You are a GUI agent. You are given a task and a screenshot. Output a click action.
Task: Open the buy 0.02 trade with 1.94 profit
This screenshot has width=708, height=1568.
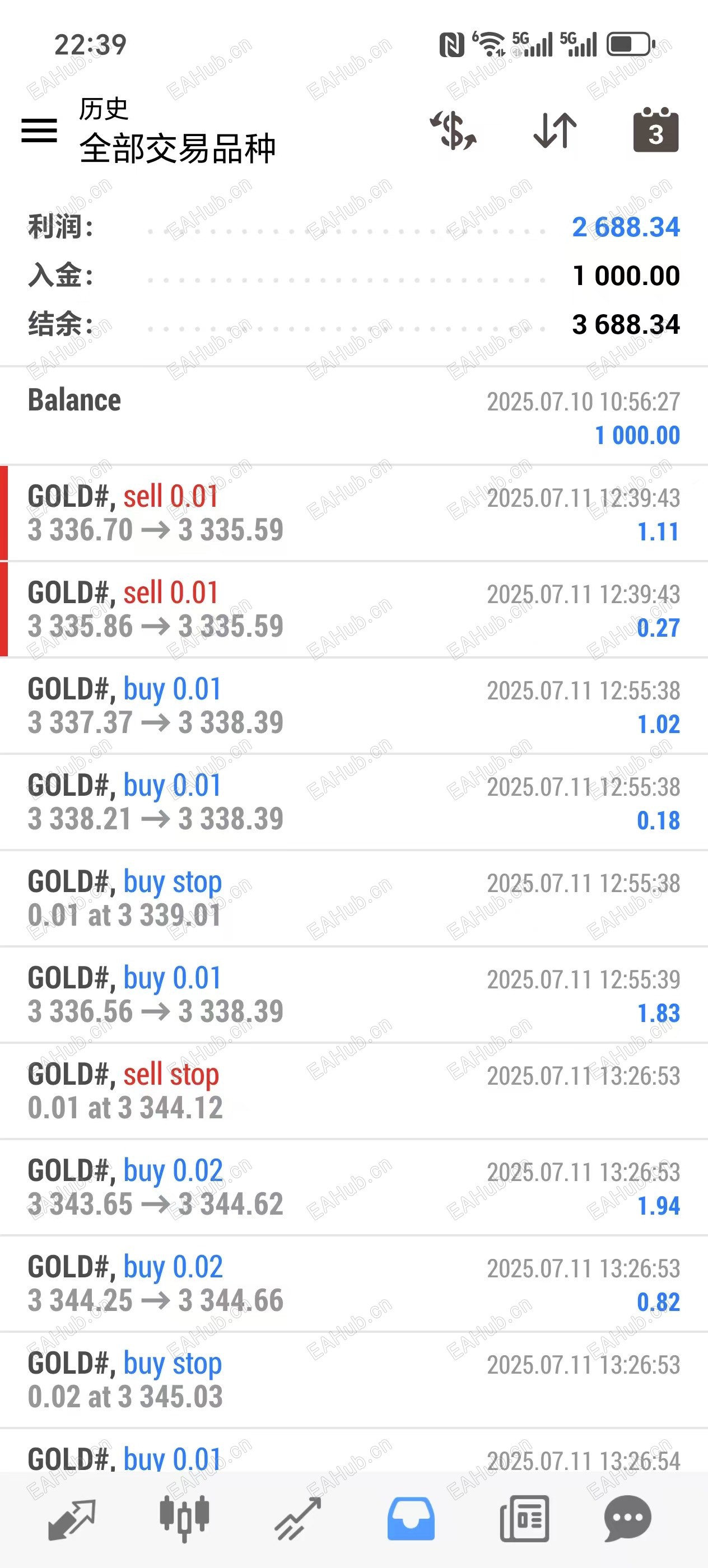click(x=353, y=1187)
